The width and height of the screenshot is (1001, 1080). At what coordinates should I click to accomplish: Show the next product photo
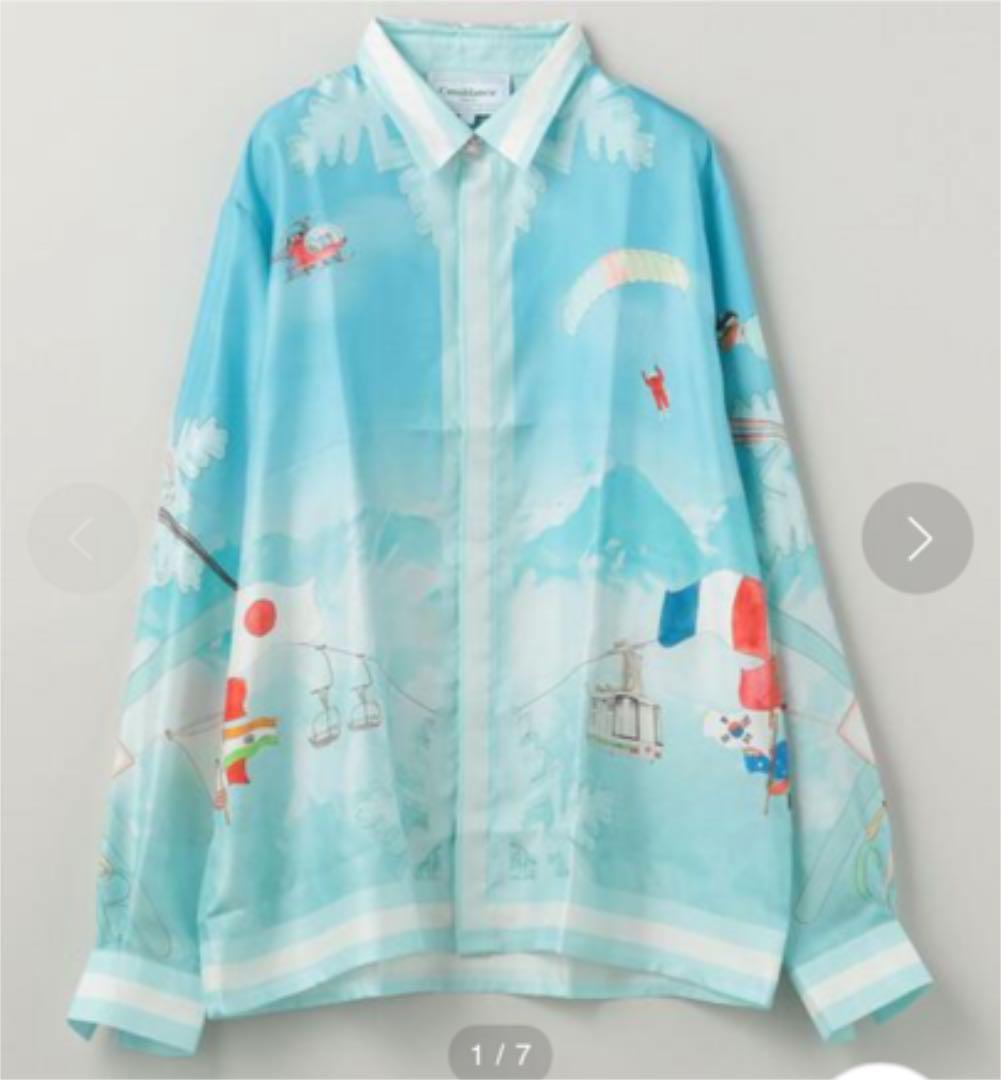[x=917, y=539]
